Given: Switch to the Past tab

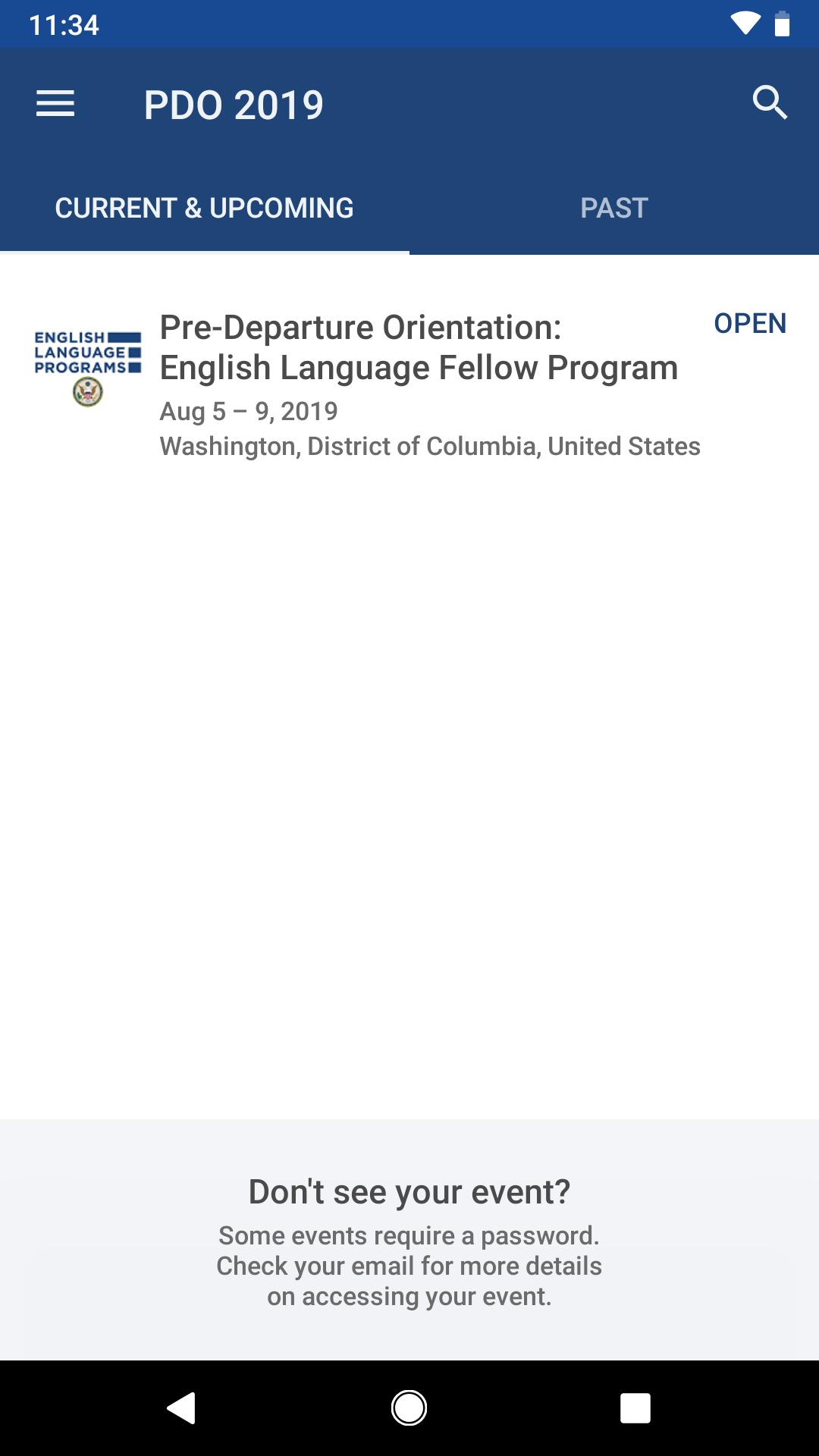Looking at the screenshot, I should pyautogui.click(x=613, y=208).
